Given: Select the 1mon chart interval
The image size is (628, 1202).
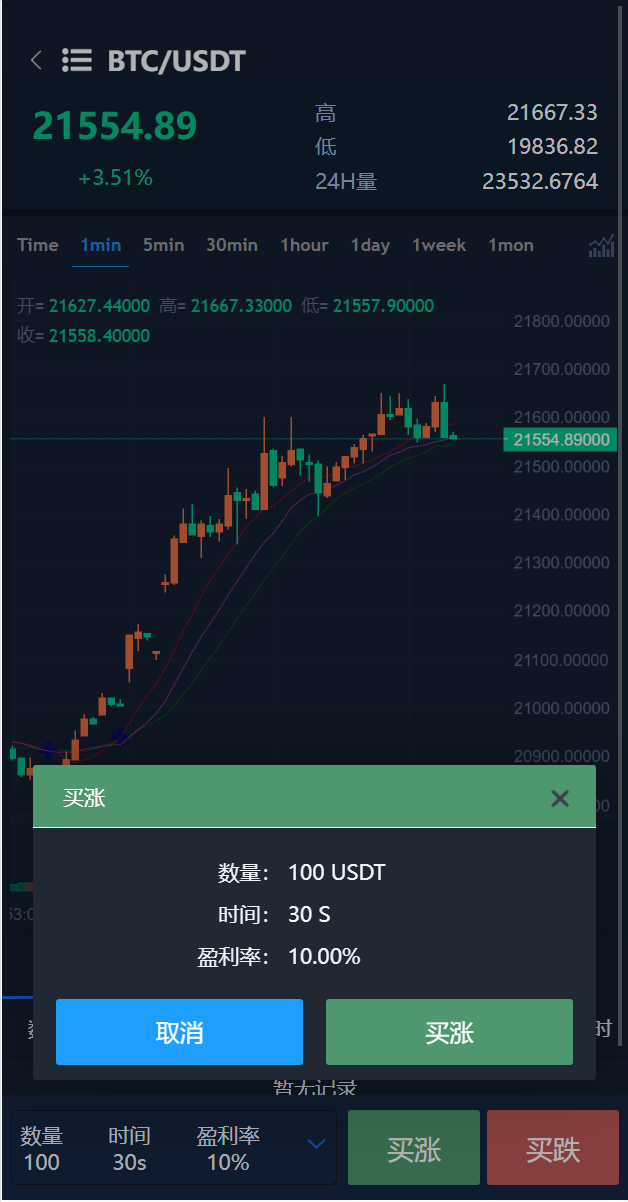Looking at the screenshot, I should click(511, 245).
